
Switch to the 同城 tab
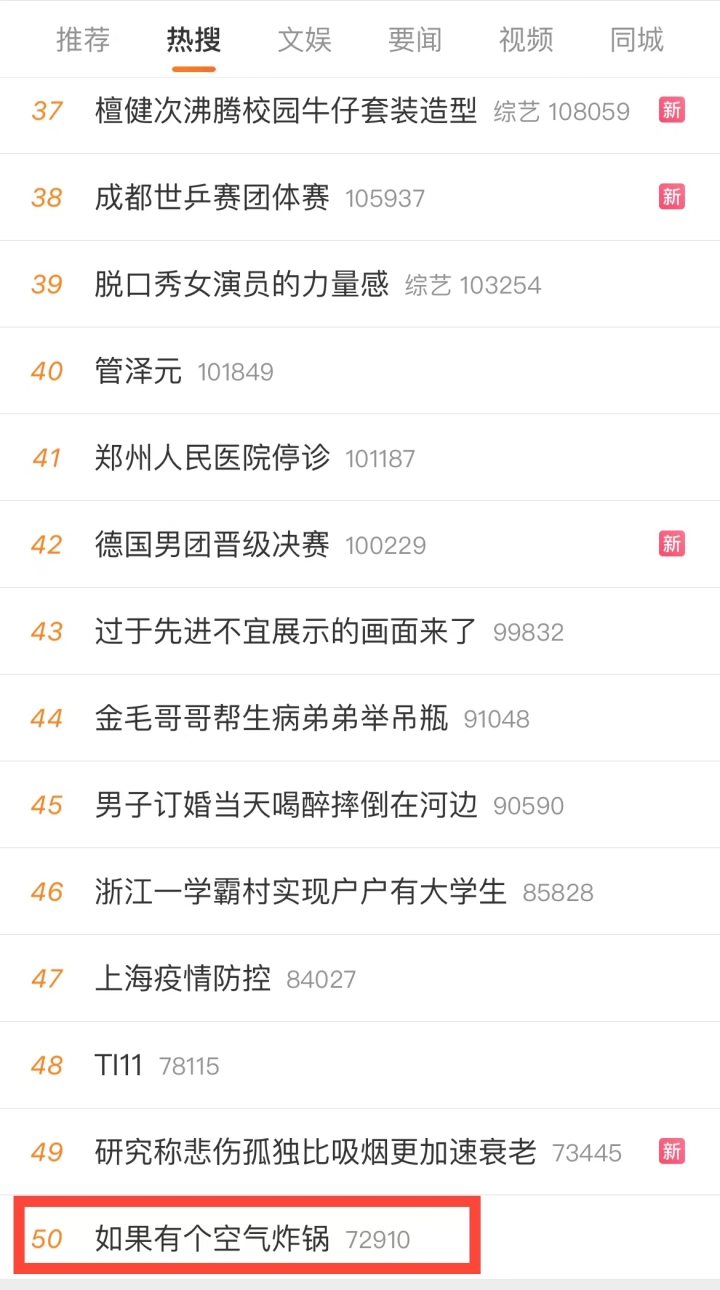637,40
